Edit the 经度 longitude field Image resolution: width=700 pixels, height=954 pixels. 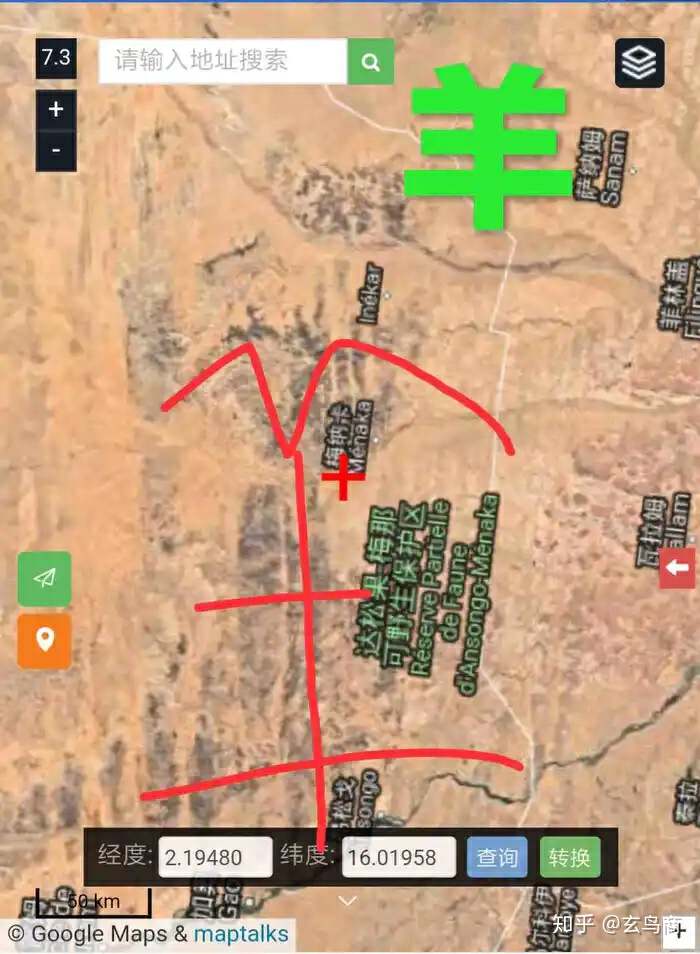coord(215,857)
